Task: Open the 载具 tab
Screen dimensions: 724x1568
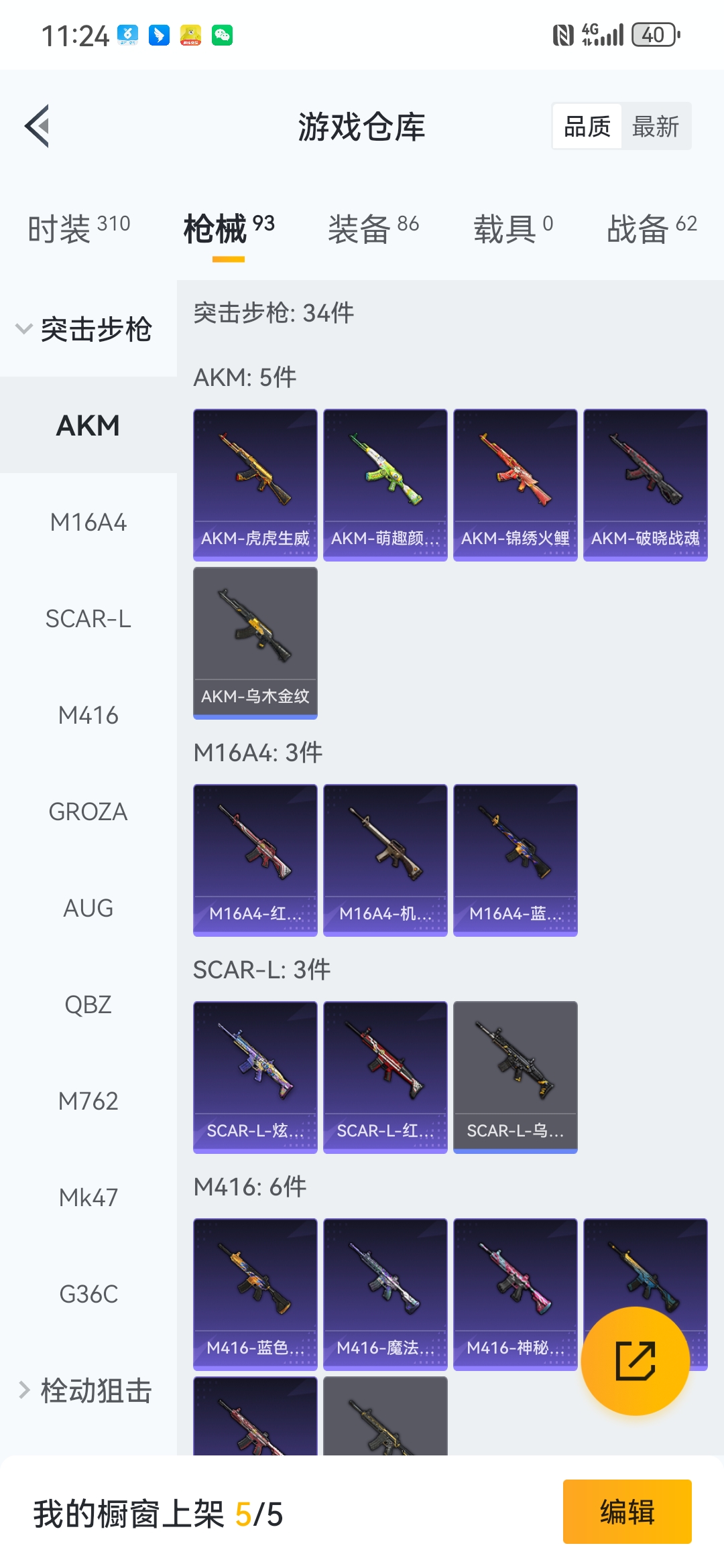Action: [514, 229]
